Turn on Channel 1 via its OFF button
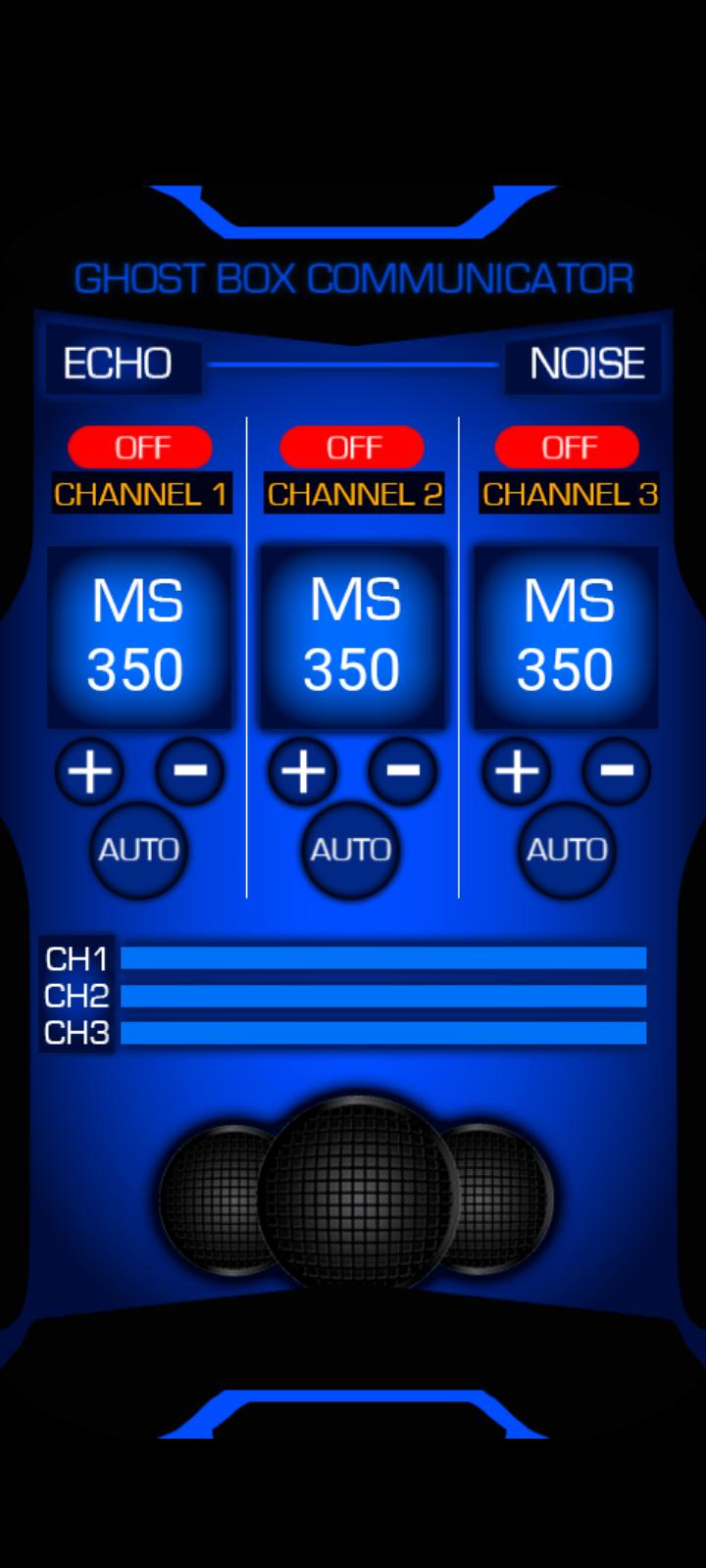Screen dimensions: 706x1568 point(140,448)
